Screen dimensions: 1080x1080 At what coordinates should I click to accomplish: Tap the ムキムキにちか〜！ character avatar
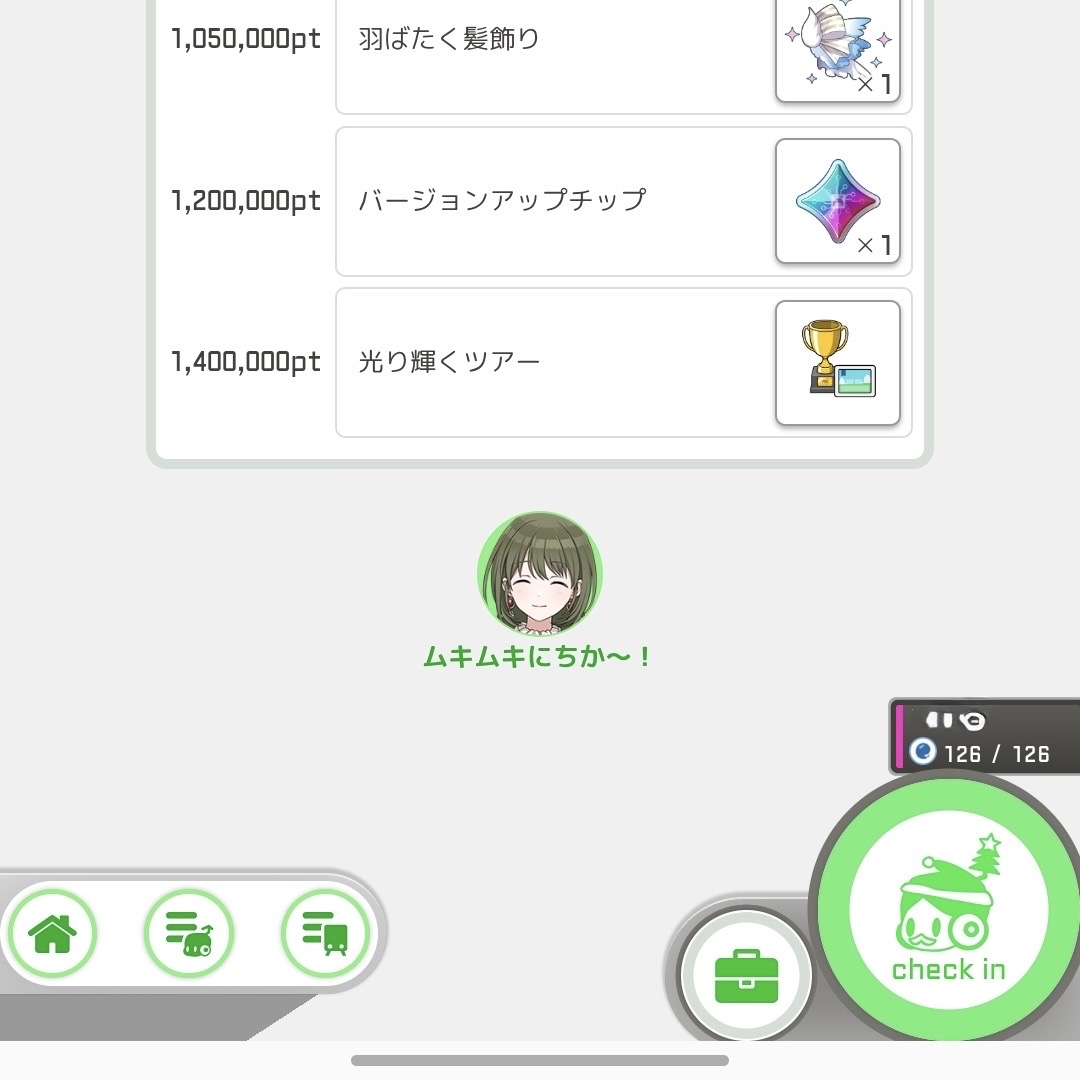tap(539, 574)
